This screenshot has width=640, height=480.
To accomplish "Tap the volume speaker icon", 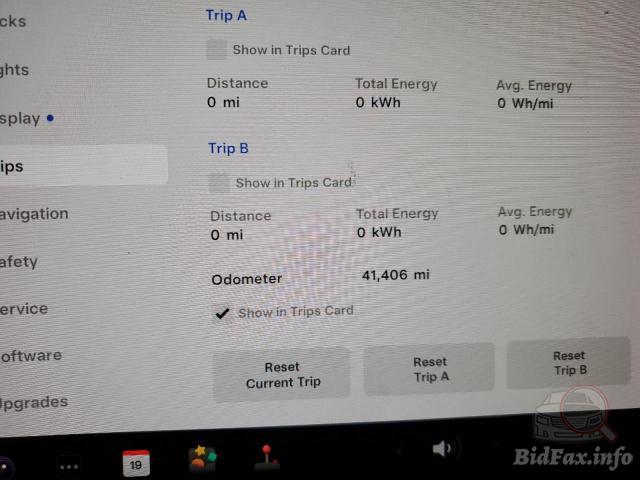I will pos(443,449).
